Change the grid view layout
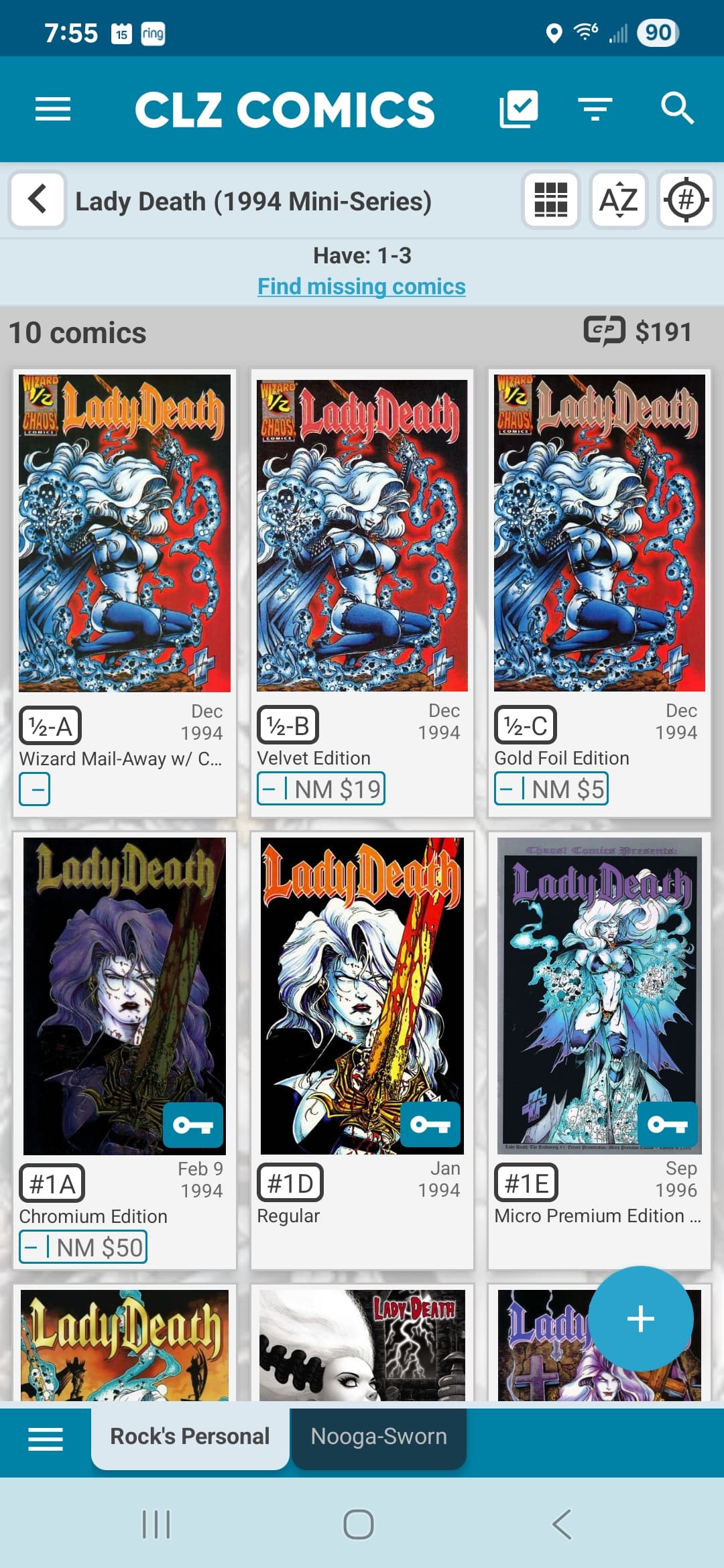 click(x=551, y=200)
